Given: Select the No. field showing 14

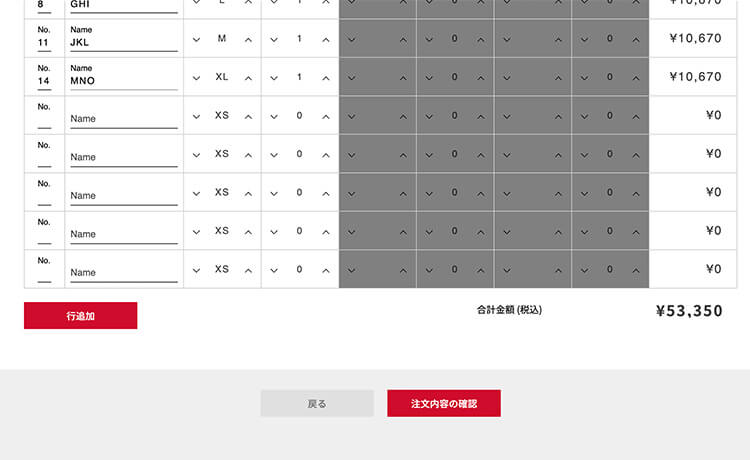Looking at the screenshot, I should click(44, 81).
